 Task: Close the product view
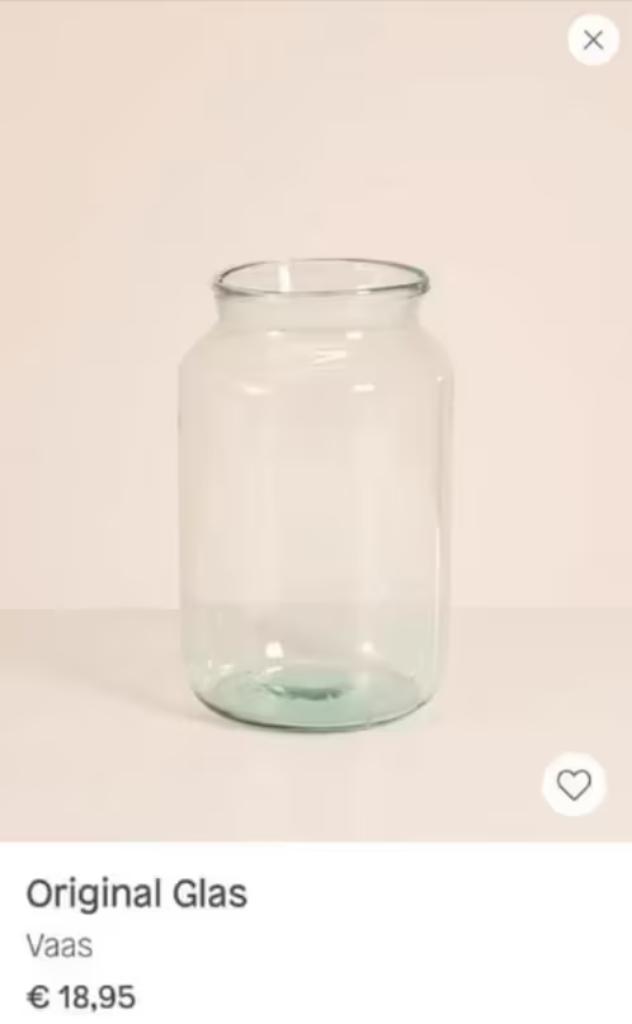click(x=593, y=40)
